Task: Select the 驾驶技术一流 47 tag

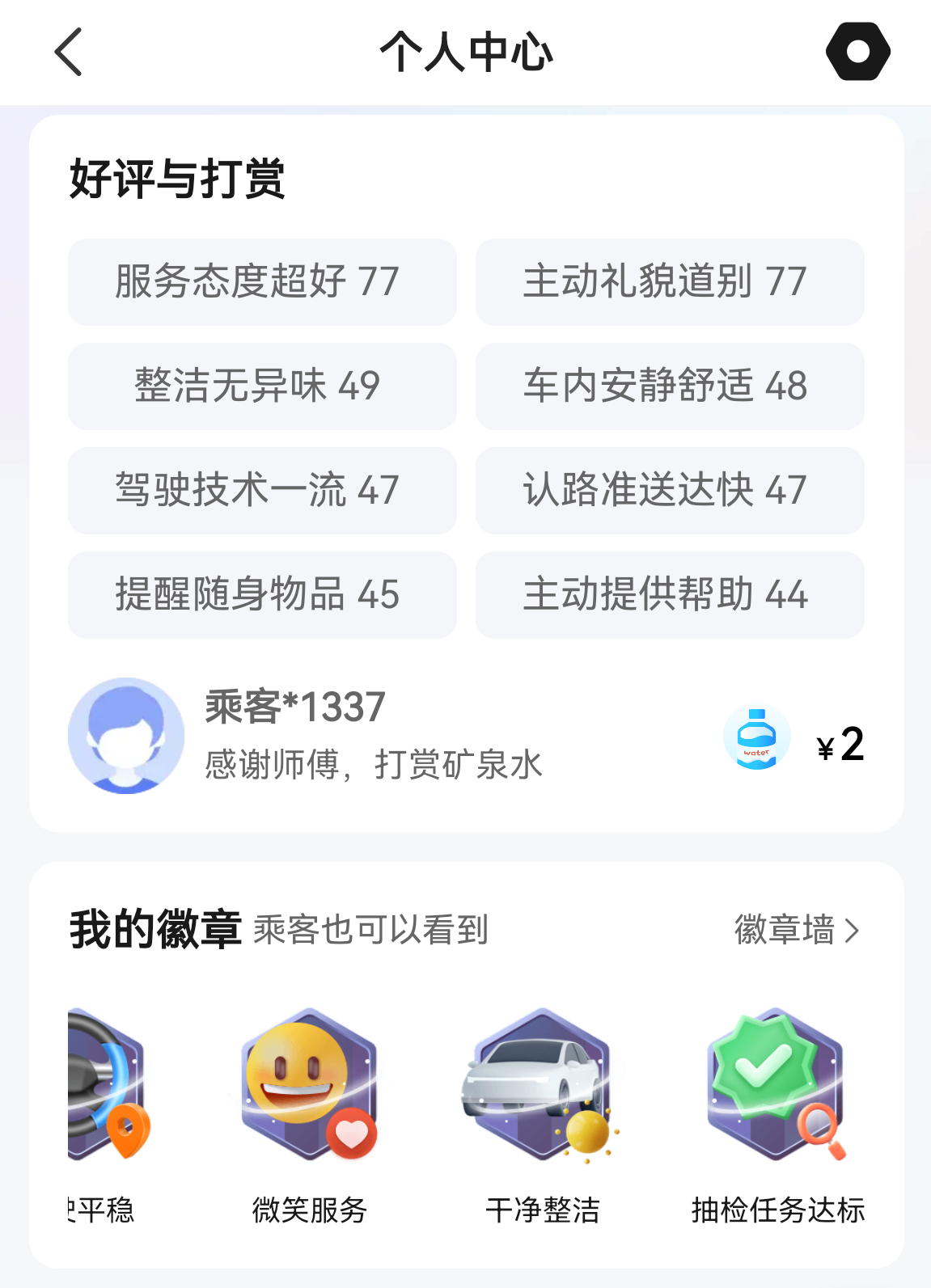Action: point(263,491)
